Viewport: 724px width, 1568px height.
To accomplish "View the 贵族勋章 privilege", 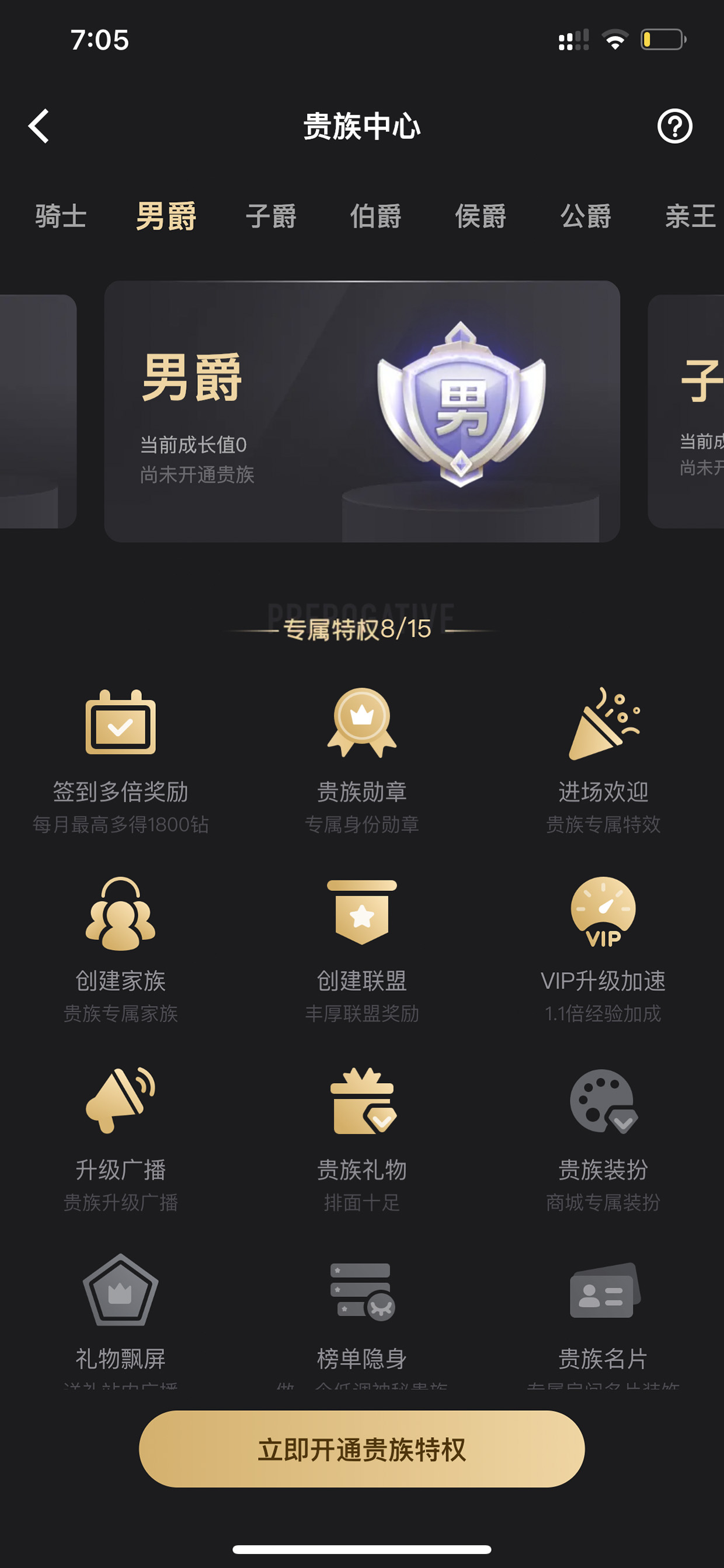I will pyautogui.click(x=362, y=761).
